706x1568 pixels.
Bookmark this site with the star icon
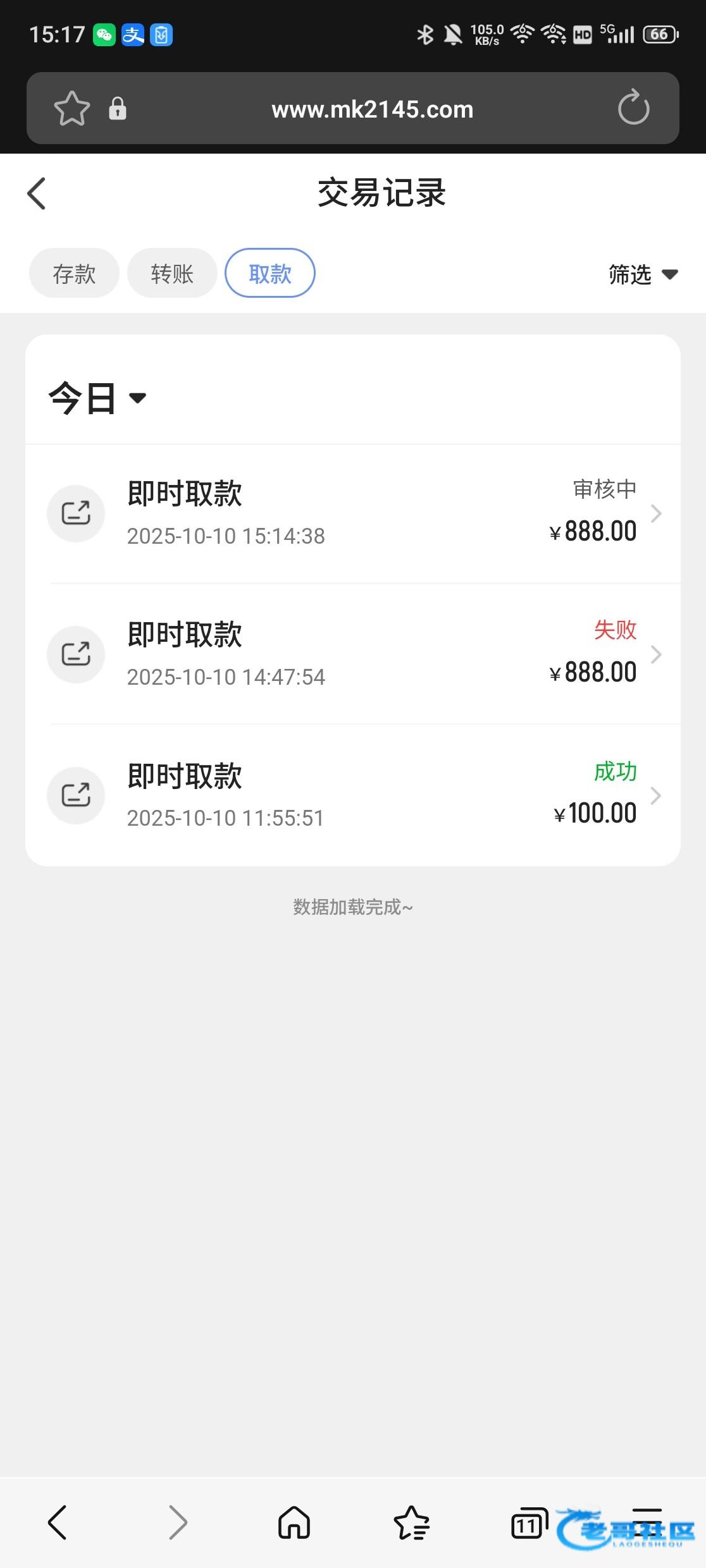pyautogui.click(x=72, y=109)
